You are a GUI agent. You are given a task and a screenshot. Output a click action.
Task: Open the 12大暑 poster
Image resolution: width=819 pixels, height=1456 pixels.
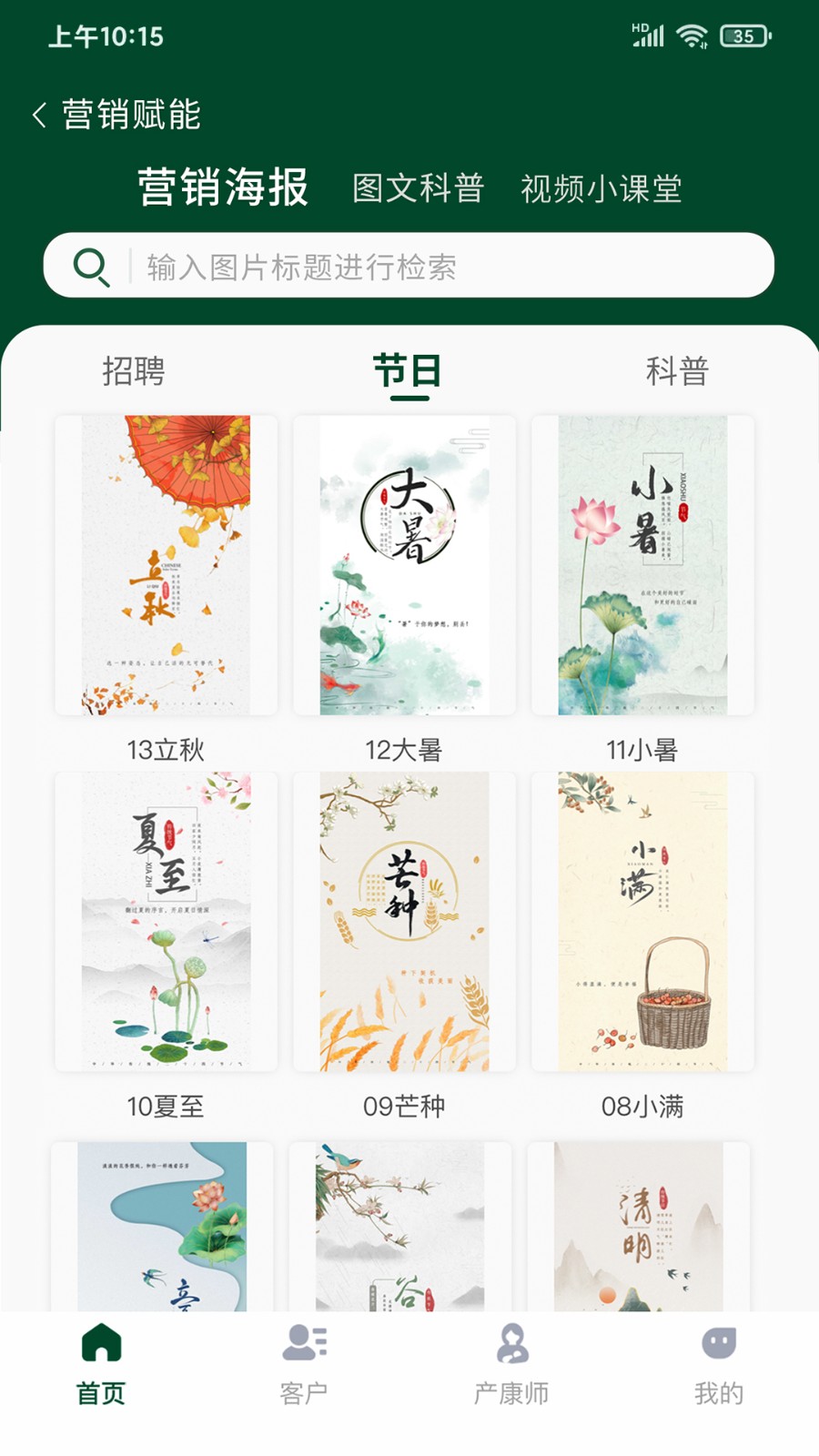pyautogui.click(x=404, y=565)
